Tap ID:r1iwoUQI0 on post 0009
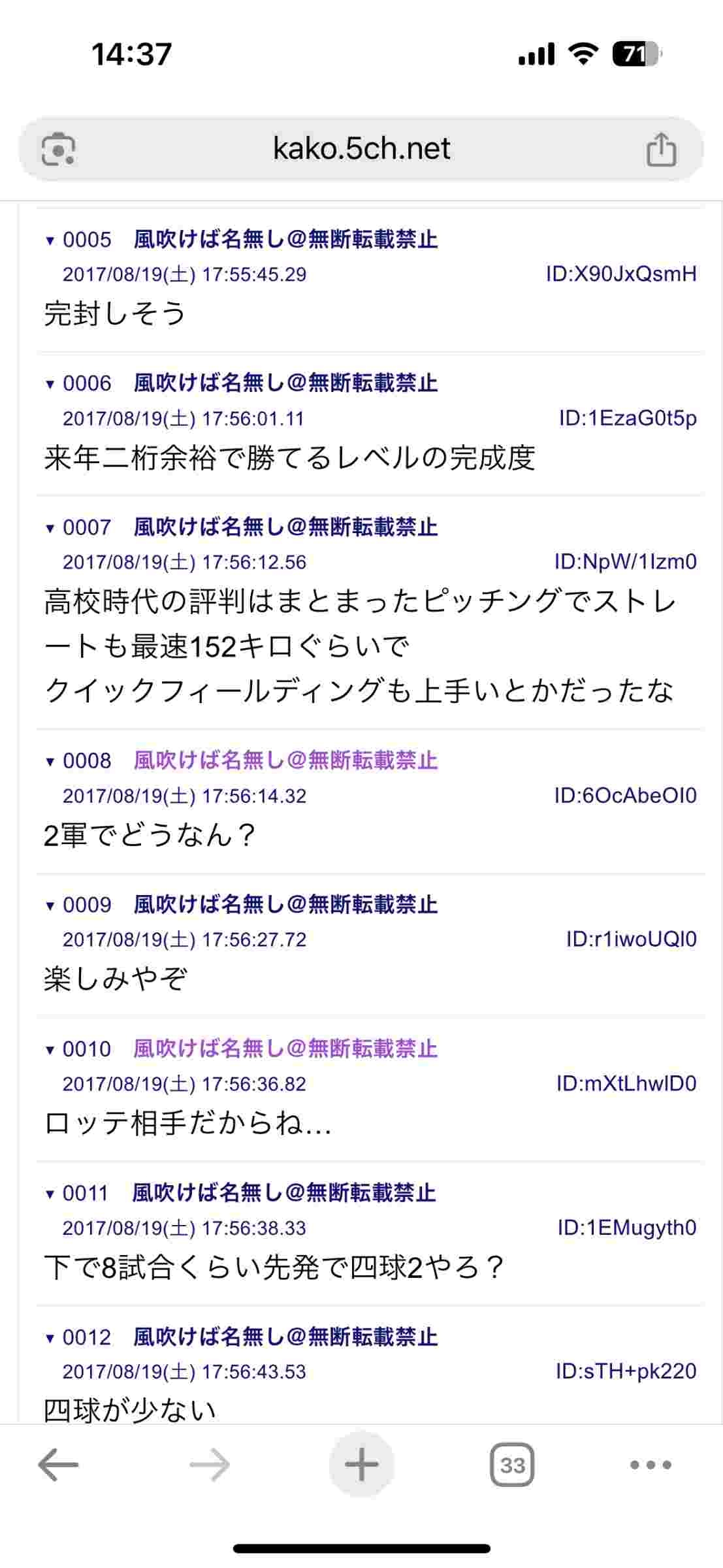This screenshot has width=723, height=1568. (x=631, y=939)
